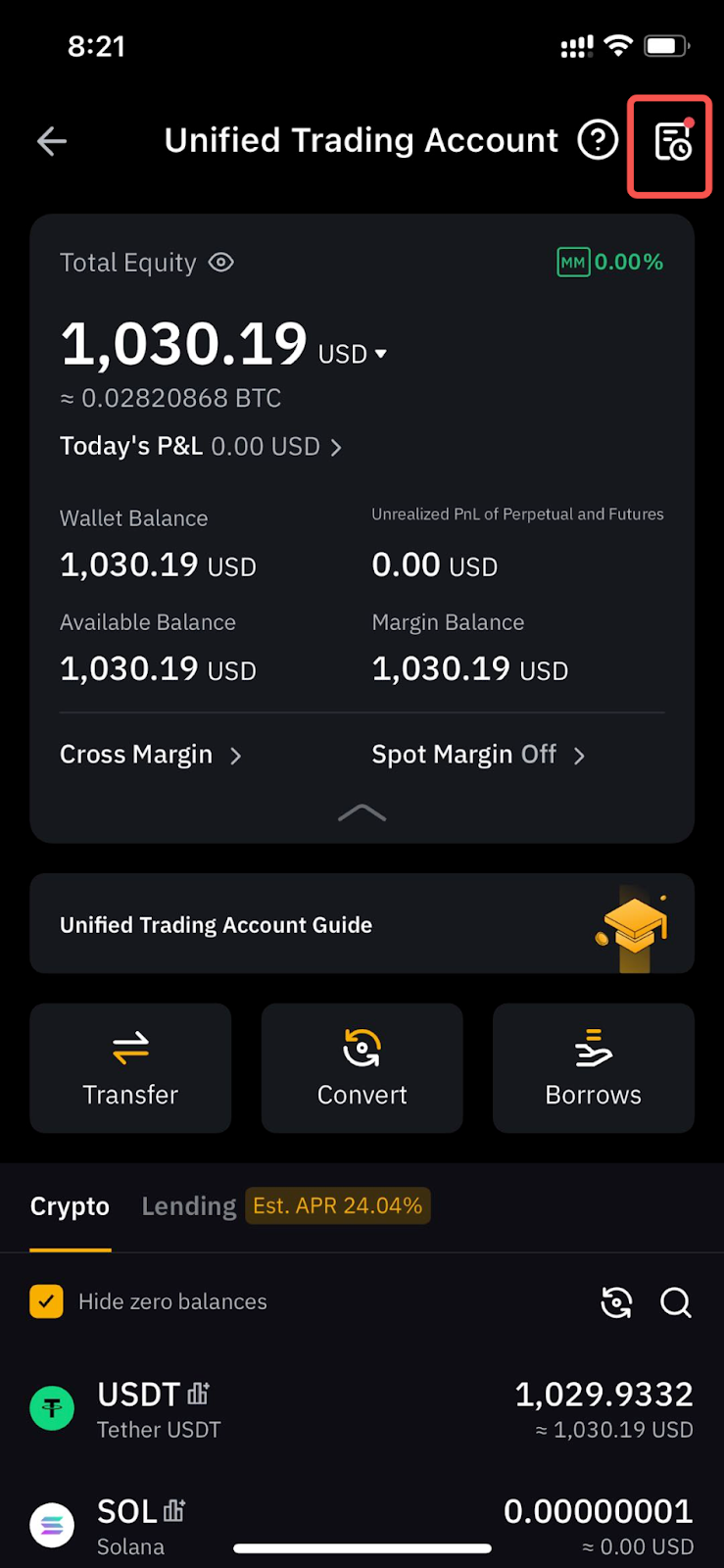Collapse the equity details card

point(362,813)
